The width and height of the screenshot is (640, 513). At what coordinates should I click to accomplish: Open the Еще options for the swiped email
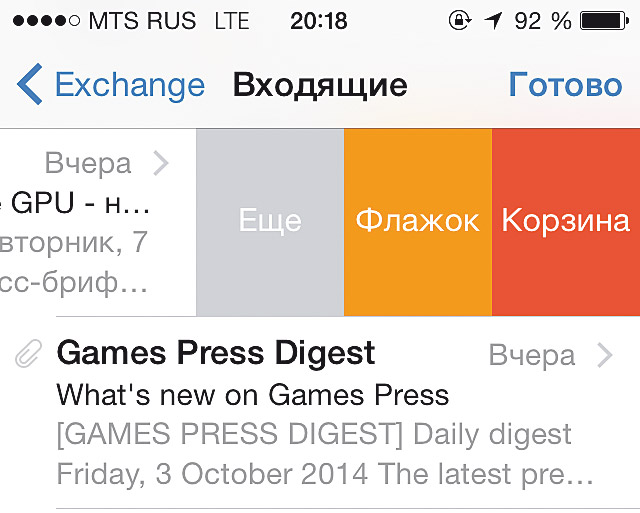click(x=270, y=221)
